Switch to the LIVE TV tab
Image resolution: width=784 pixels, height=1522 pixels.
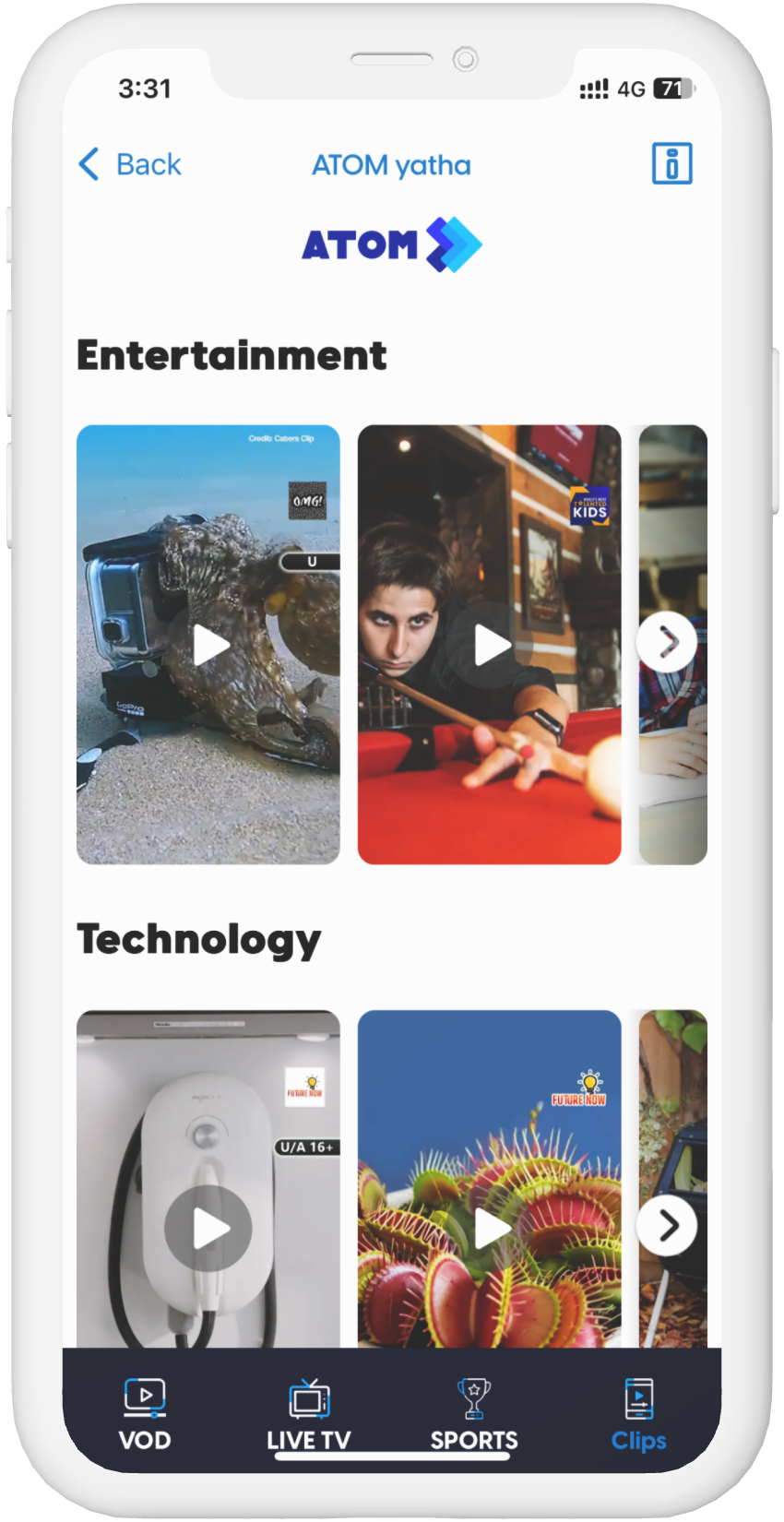[x=309, y=1413]
